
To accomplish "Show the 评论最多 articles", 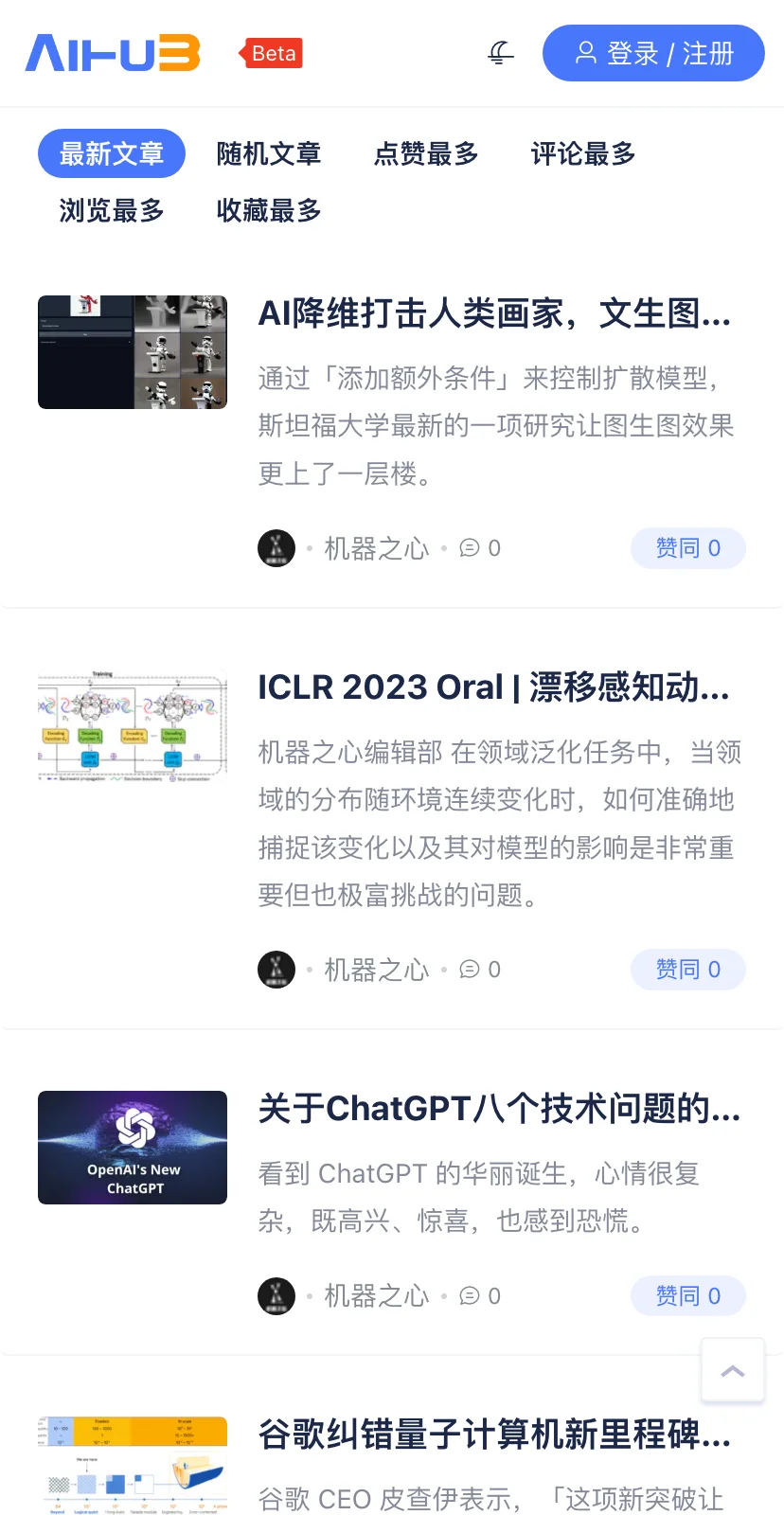I will 583,153.
